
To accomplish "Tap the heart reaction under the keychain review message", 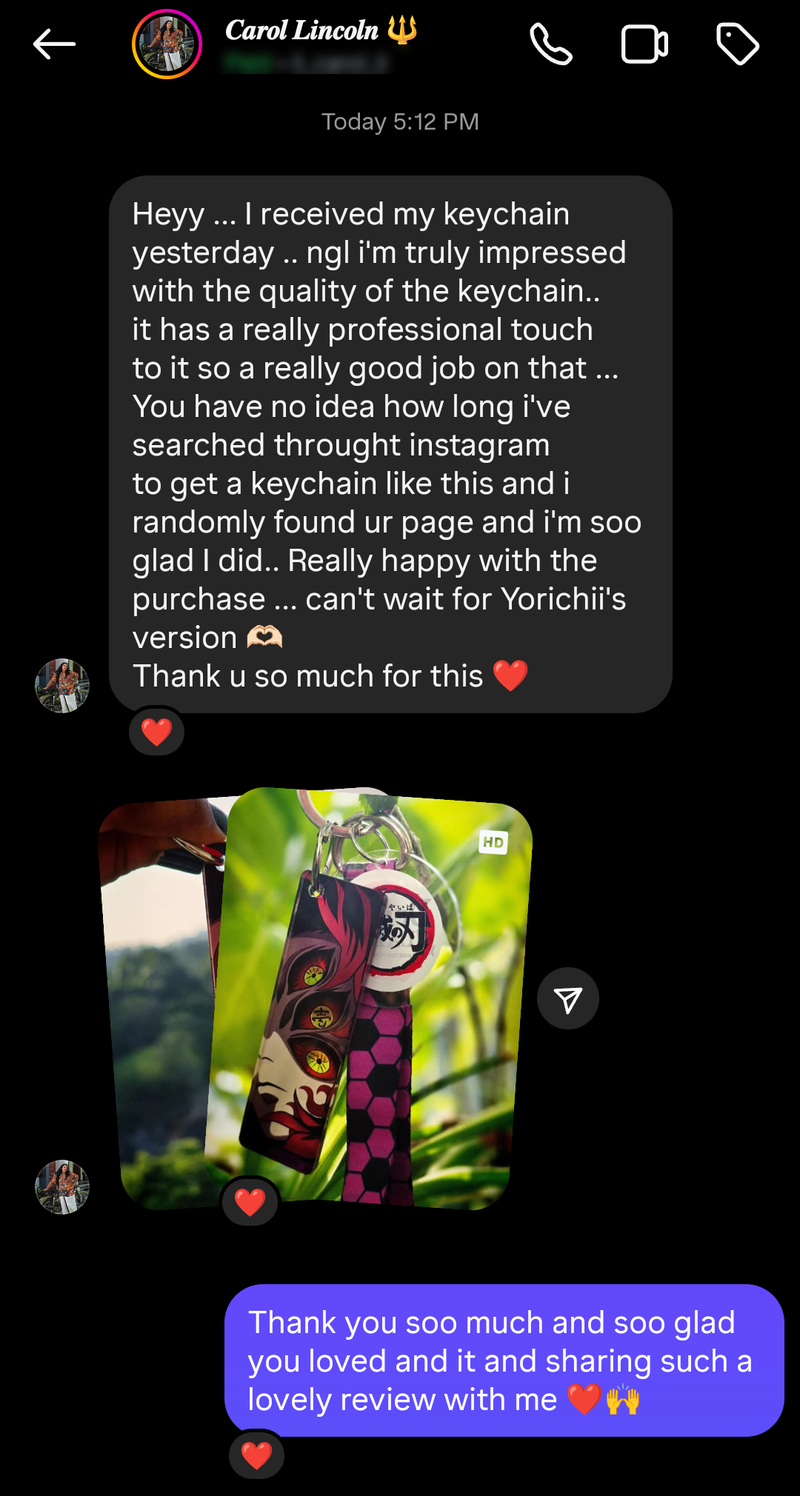I will point(157,733).
